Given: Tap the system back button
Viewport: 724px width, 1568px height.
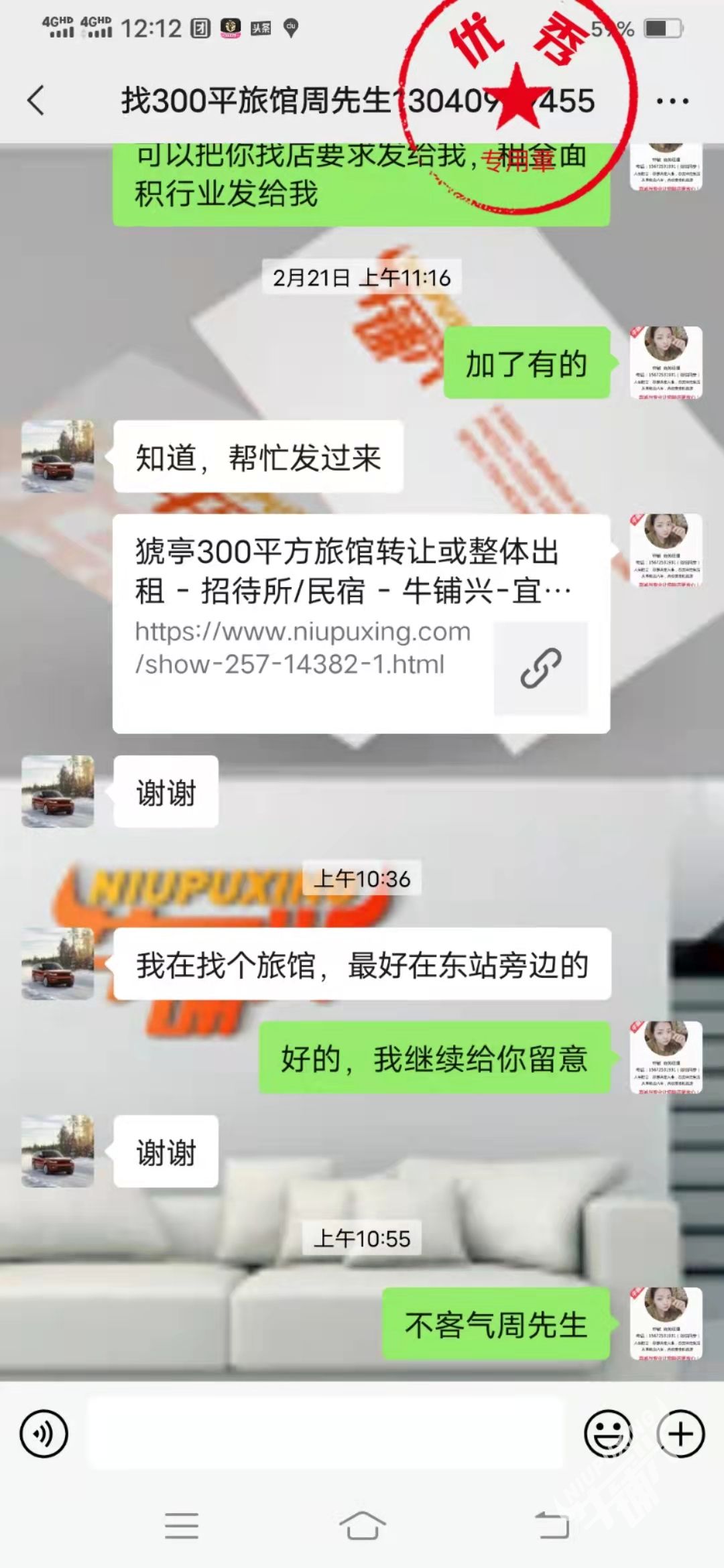Looking at the screenshot, I should click(x=552, y=1526).
